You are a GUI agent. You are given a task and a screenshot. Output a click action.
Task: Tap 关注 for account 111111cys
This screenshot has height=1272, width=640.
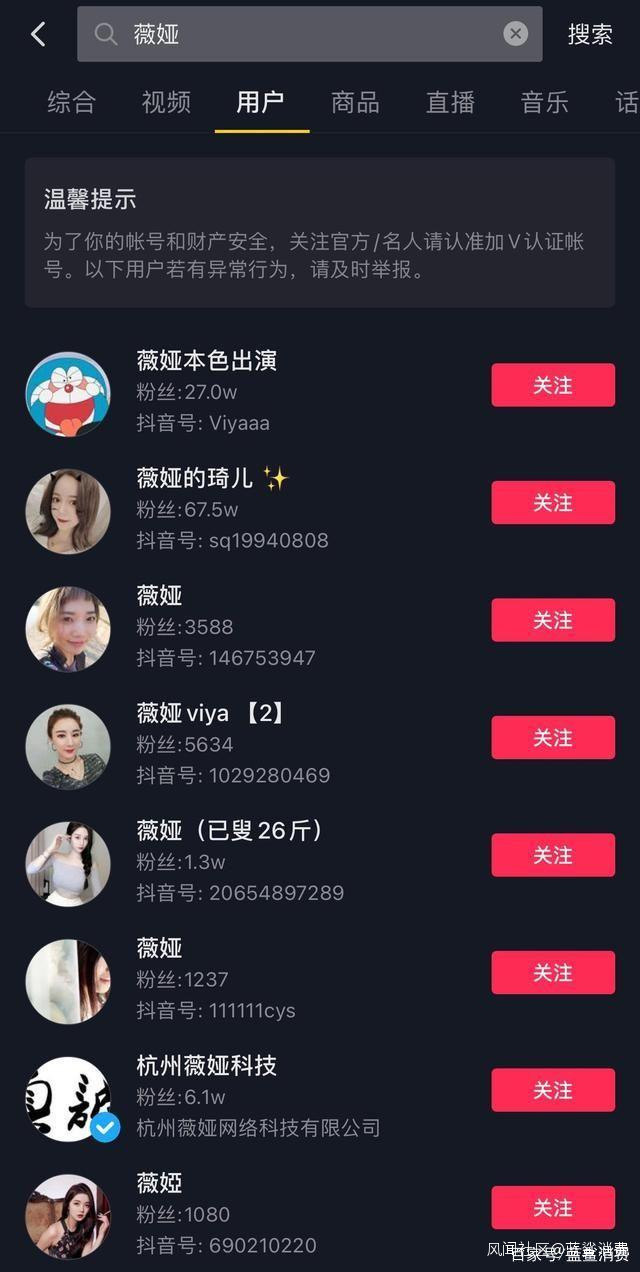(552, 973)
